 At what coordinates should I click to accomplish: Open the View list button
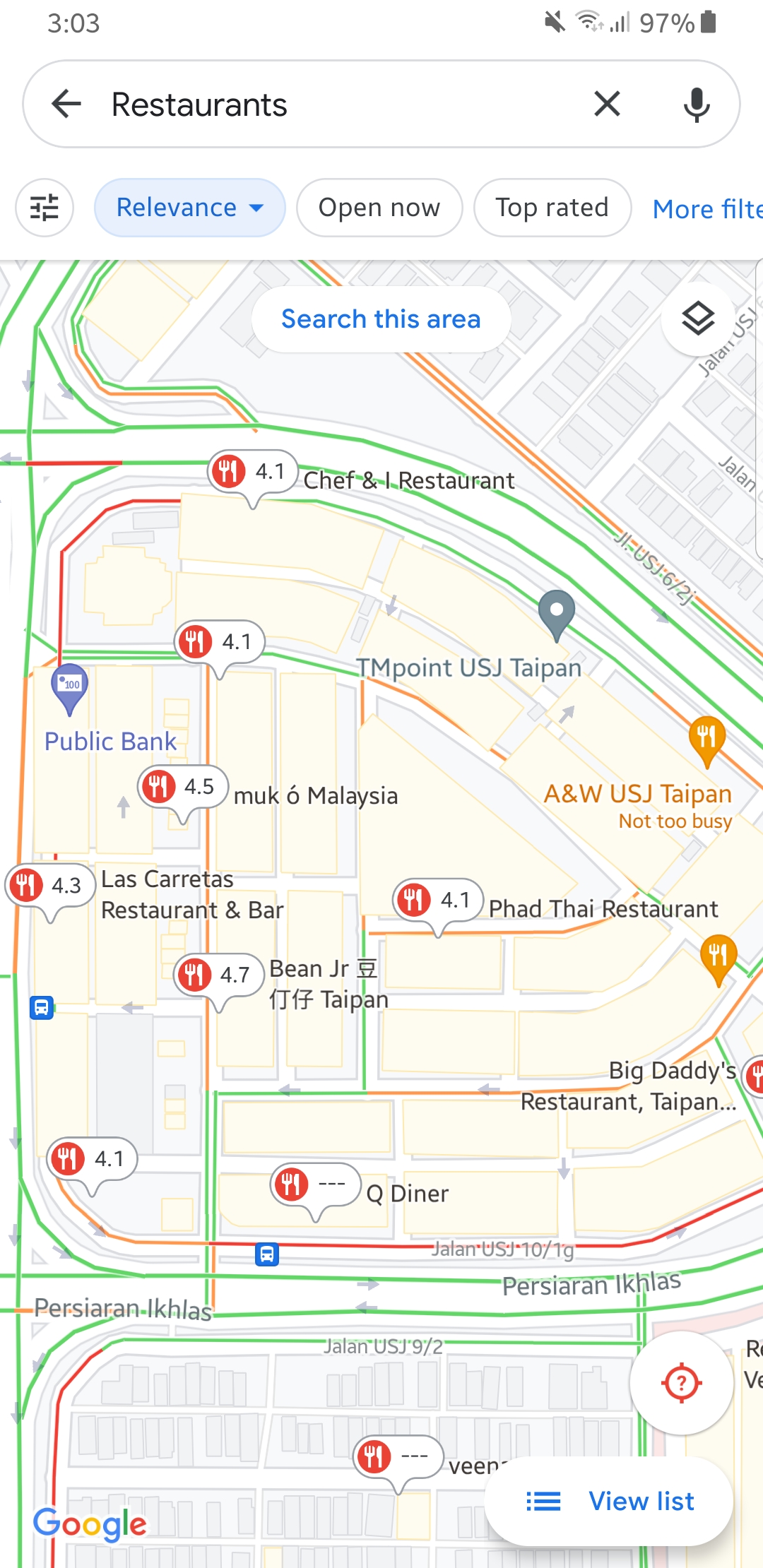pos(610,1501)
